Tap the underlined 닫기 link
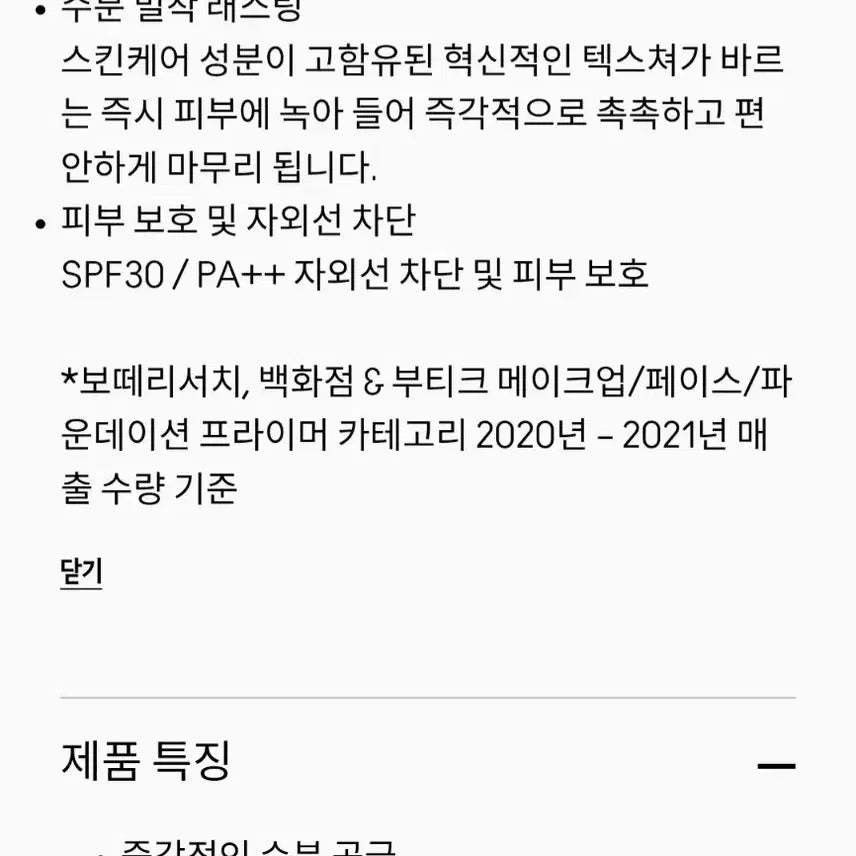This screenshot has width=856, height=856. [81, 573]
